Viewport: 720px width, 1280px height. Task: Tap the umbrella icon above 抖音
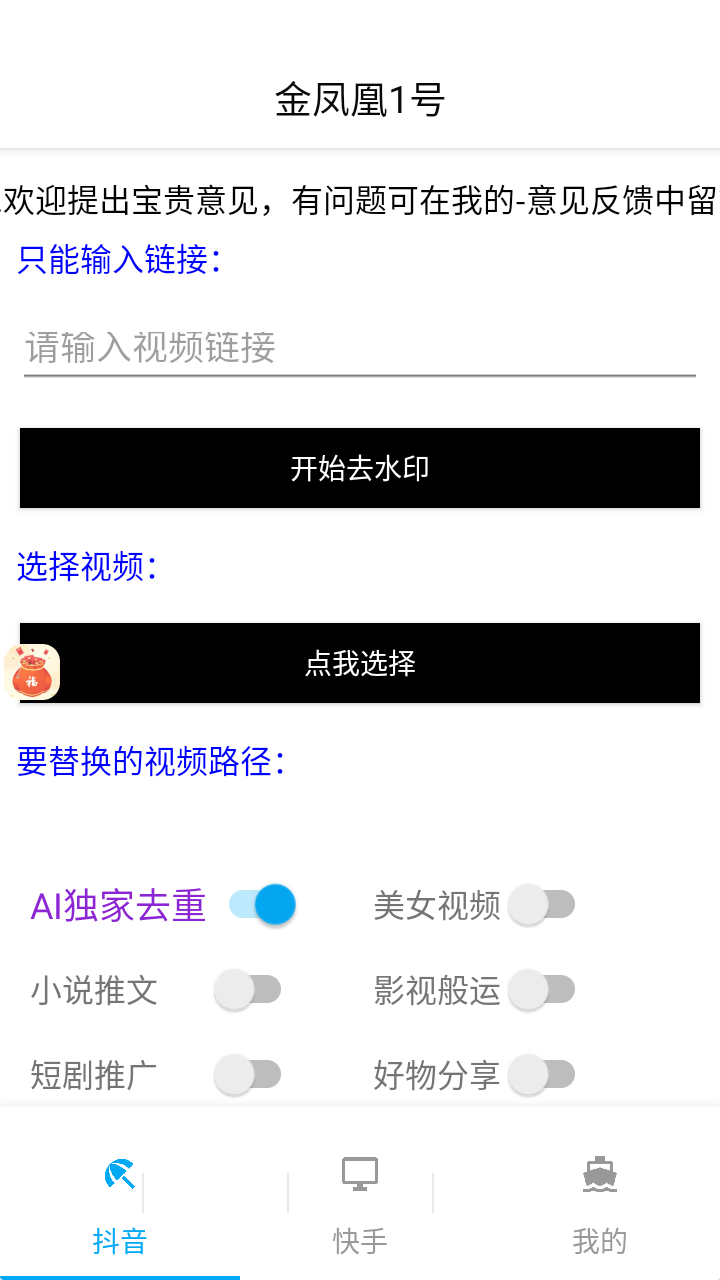118,1172
